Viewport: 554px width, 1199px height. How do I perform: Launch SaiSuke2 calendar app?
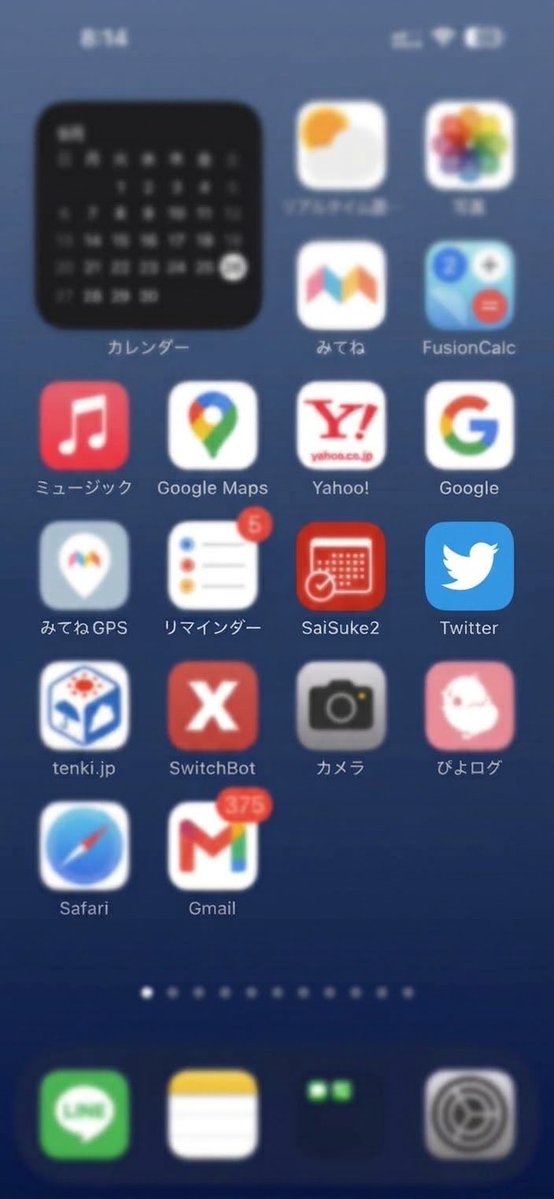[341, 566]
